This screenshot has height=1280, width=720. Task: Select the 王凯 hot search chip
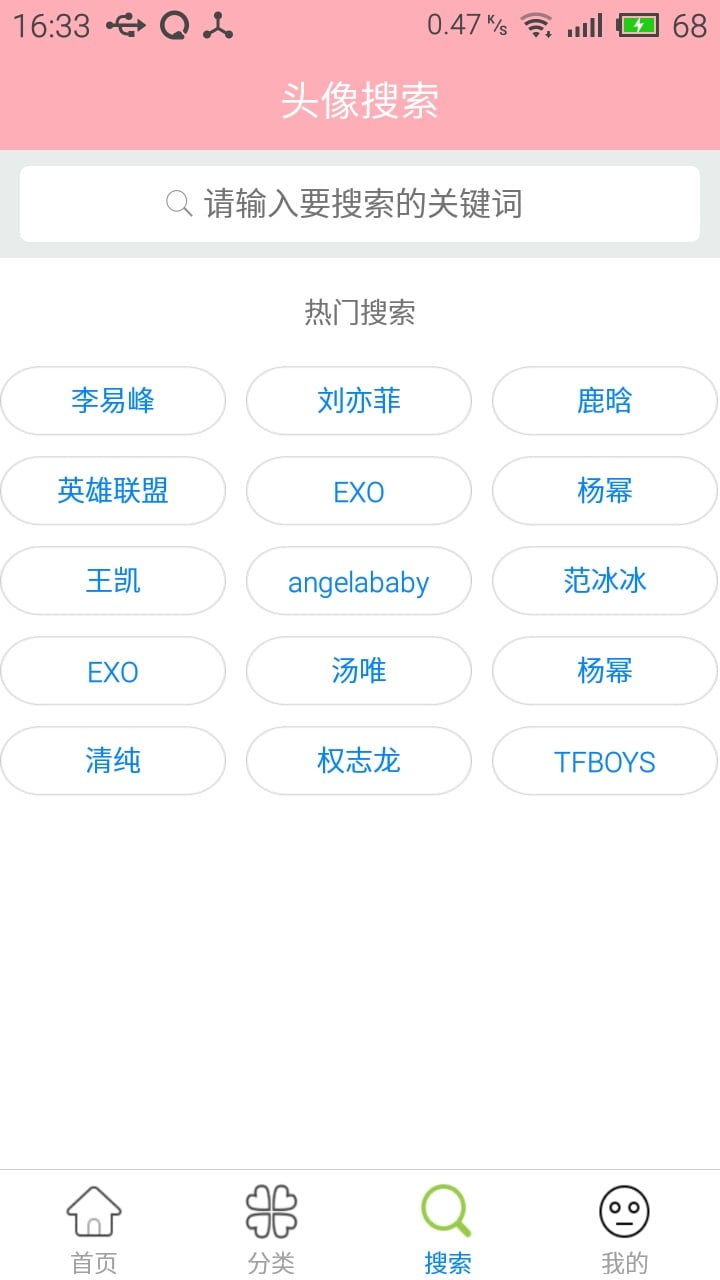click(x=113, y=581)
